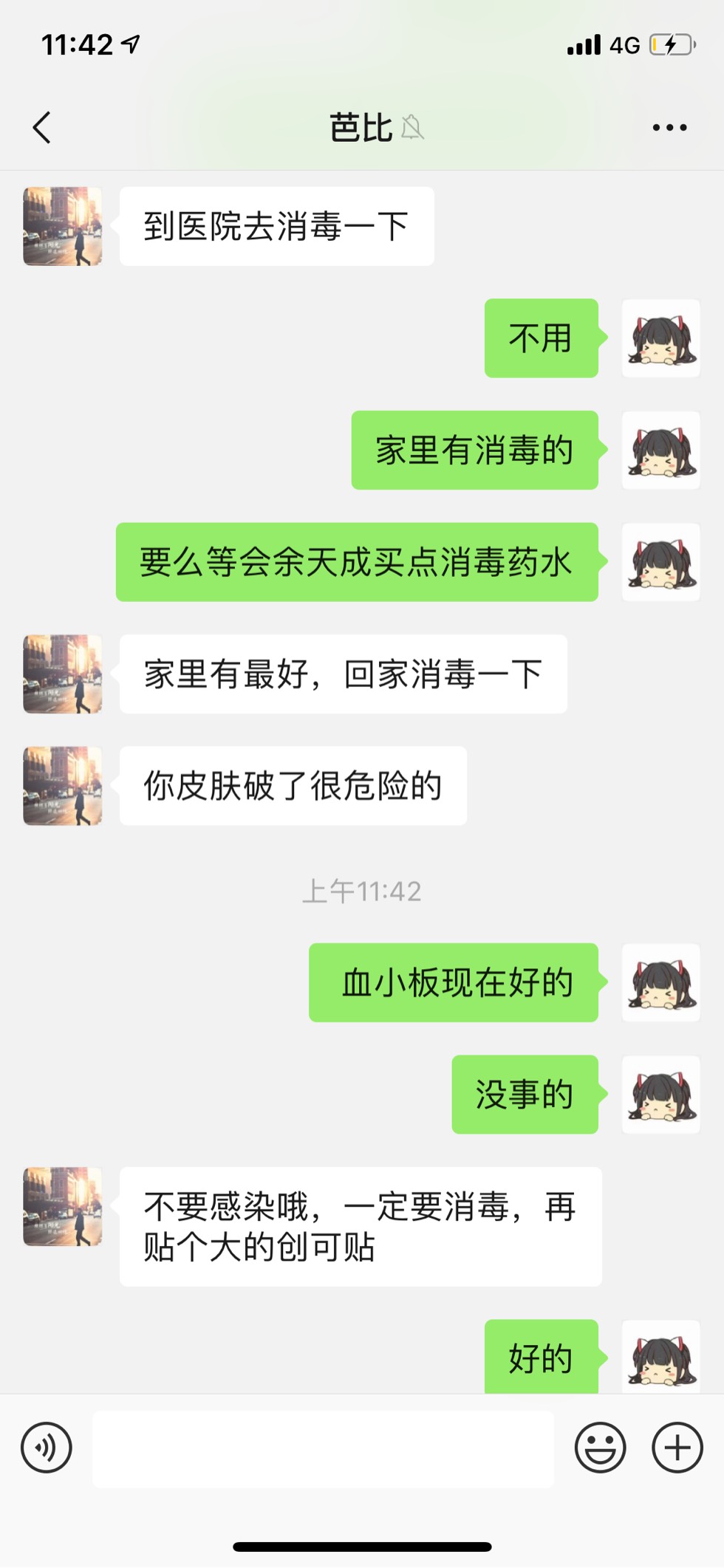Open chat info via three-dot menu

(x=669, y=128)
